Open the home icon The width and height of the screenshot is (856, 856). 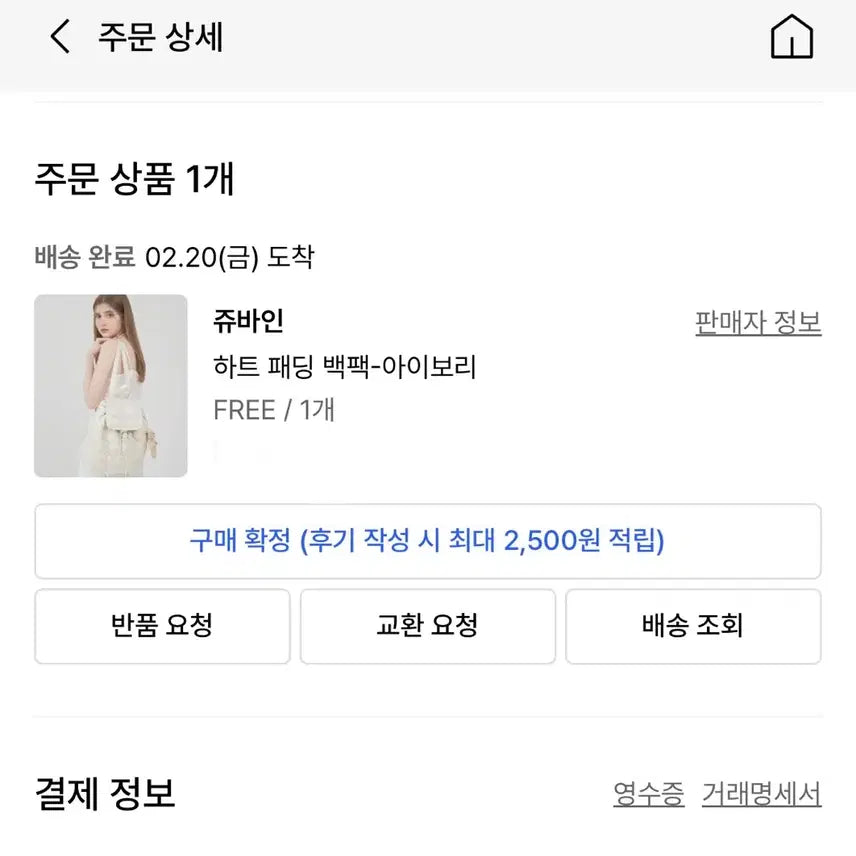click(x=792, y=38)
